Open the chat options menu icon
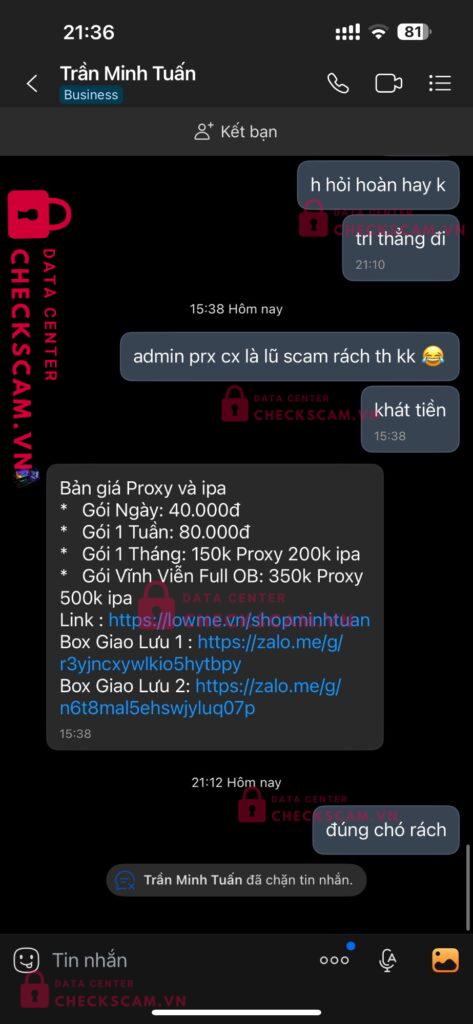The image size is (473, 1024). click(440, 84)
